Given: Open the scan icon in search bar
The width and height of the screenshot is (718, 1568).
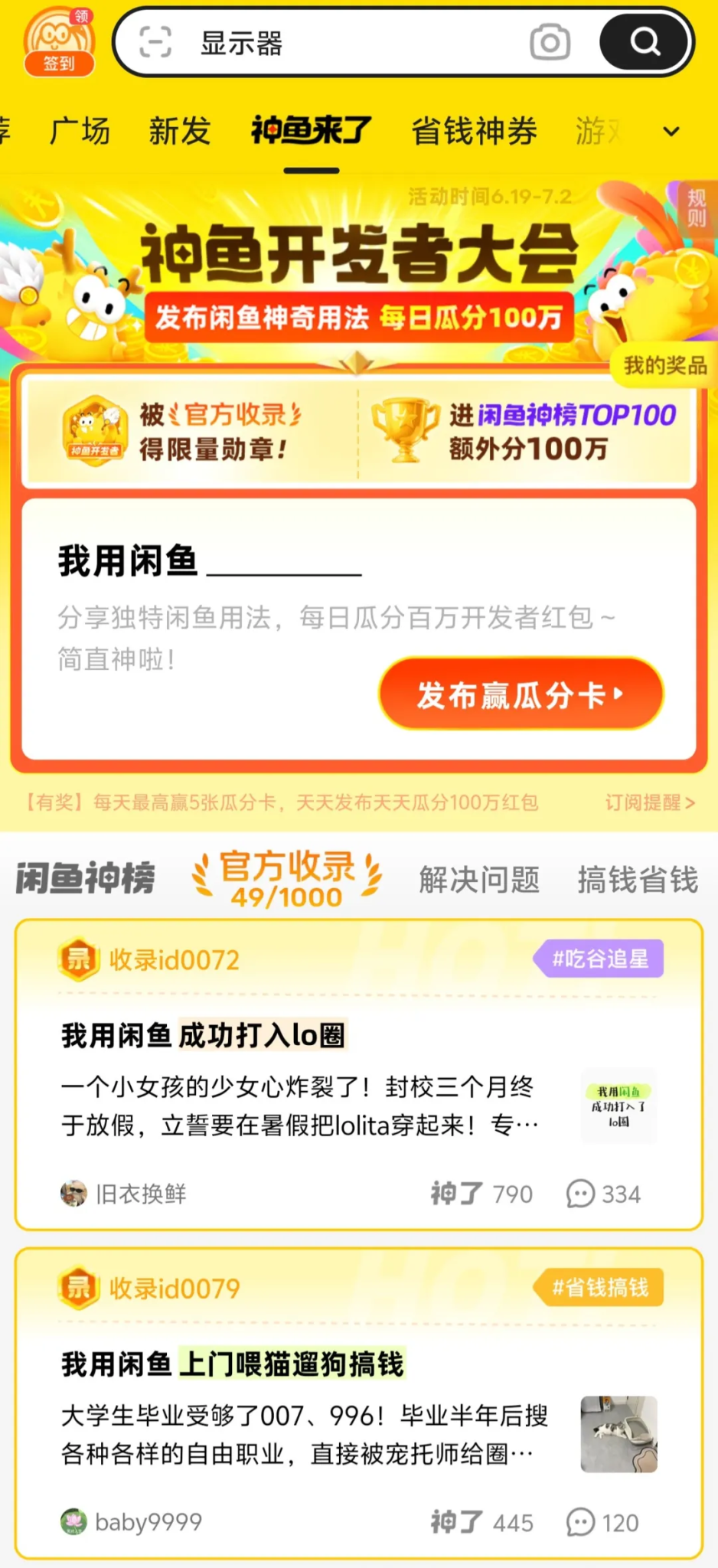Looking at the screenshot, I should [155, 42].
